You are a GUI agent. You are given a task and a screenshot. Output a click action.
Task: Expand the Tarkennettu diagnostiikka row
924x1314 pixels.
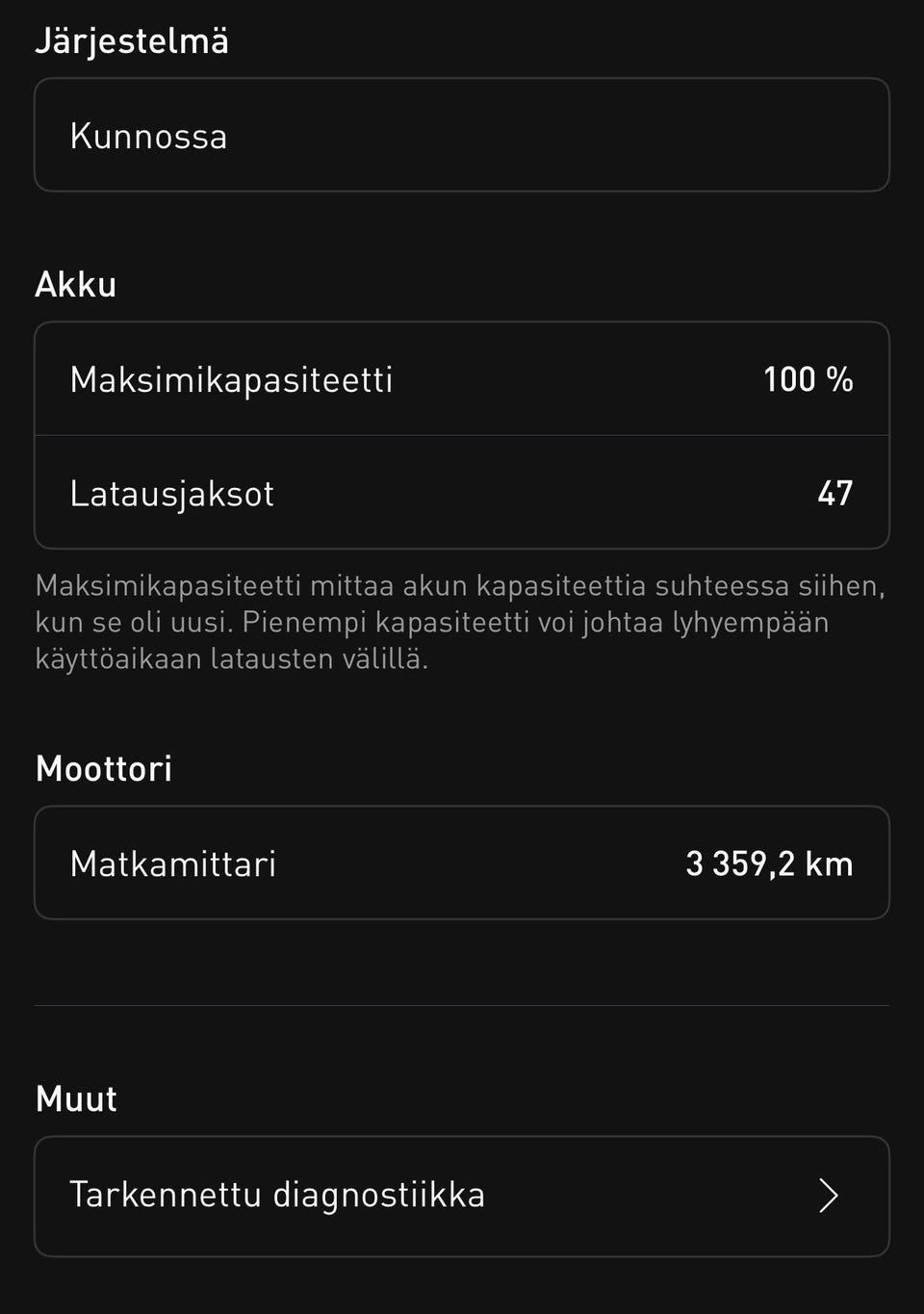tap(462, 1196)
